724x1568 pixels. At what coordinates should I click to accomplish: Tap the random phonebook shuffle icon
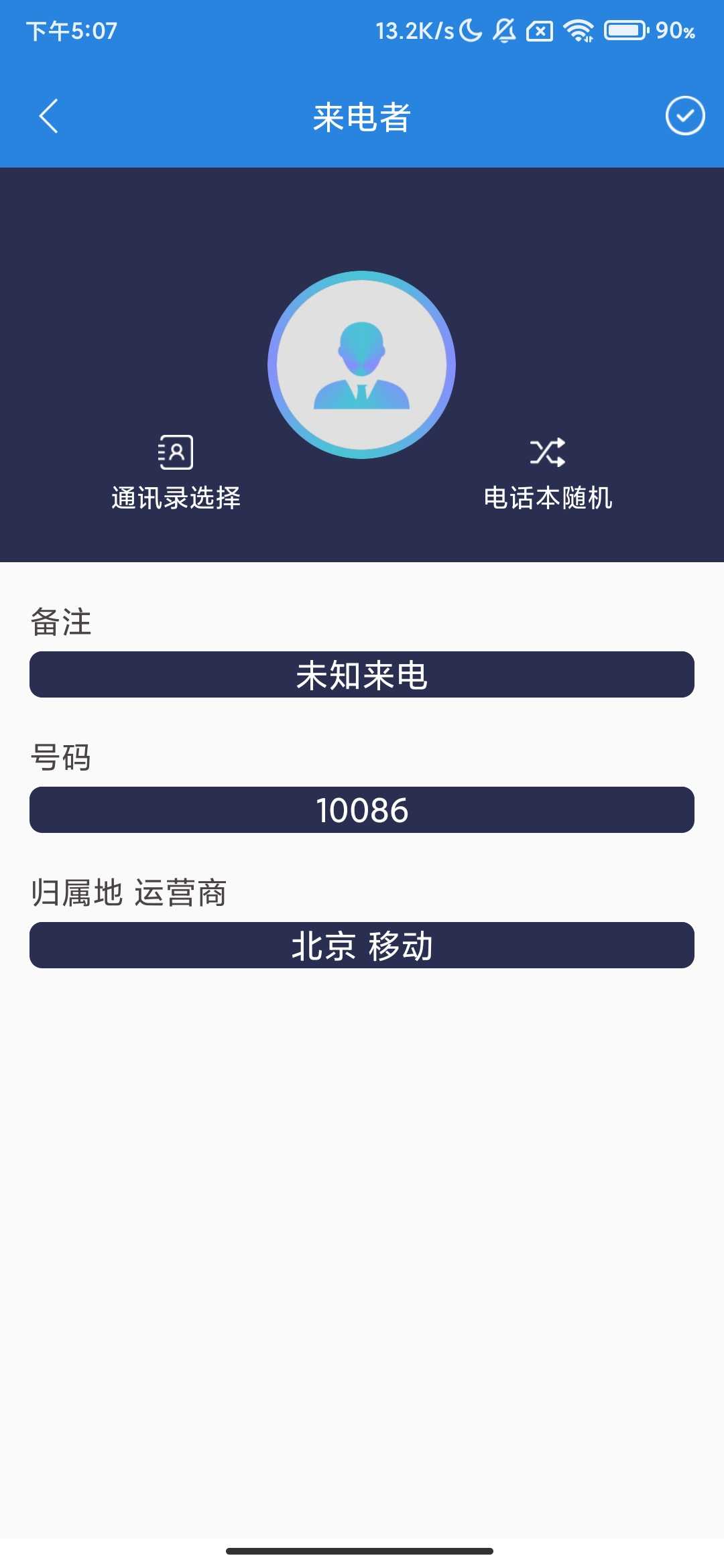[548, 452]
